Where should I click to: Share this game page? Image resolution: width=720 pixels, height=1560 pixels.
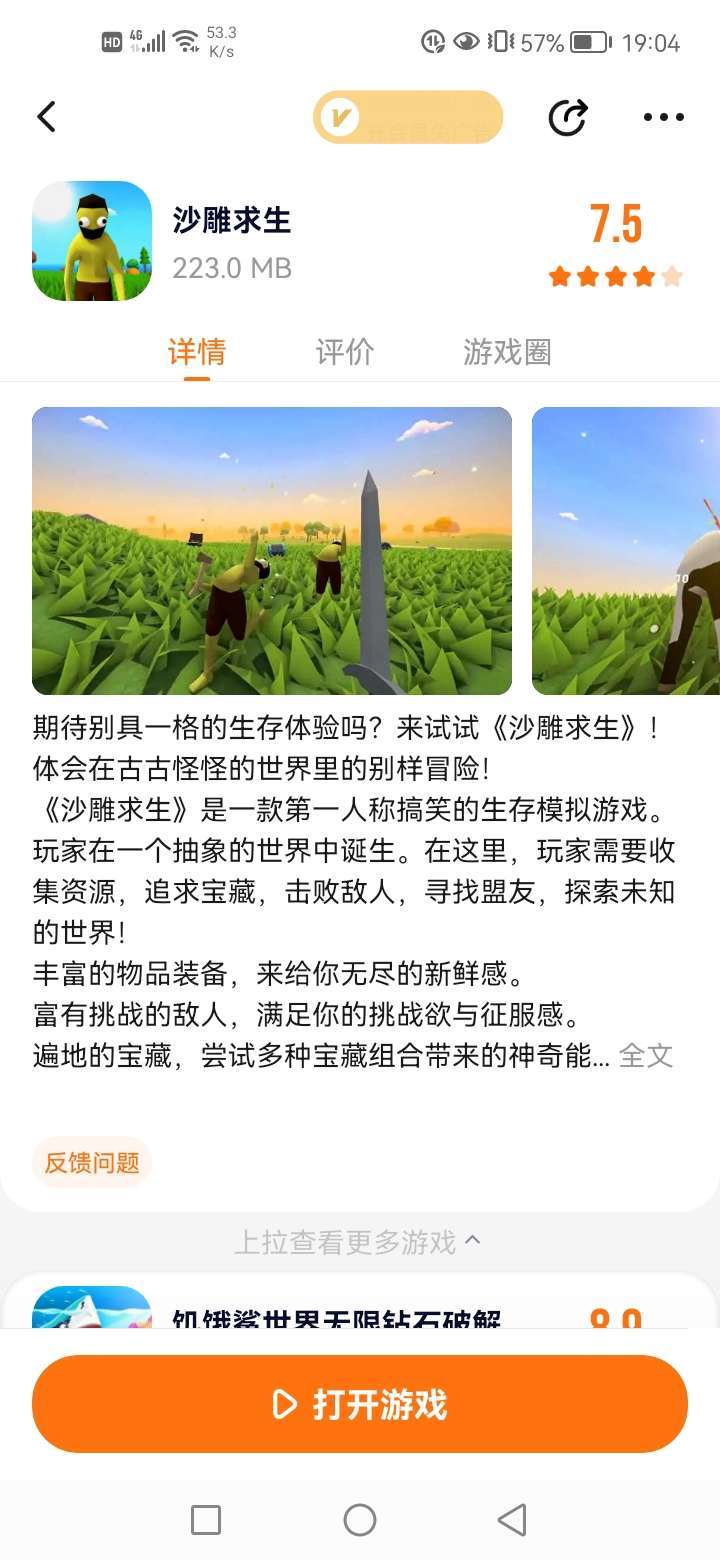(x=568, y=118)
